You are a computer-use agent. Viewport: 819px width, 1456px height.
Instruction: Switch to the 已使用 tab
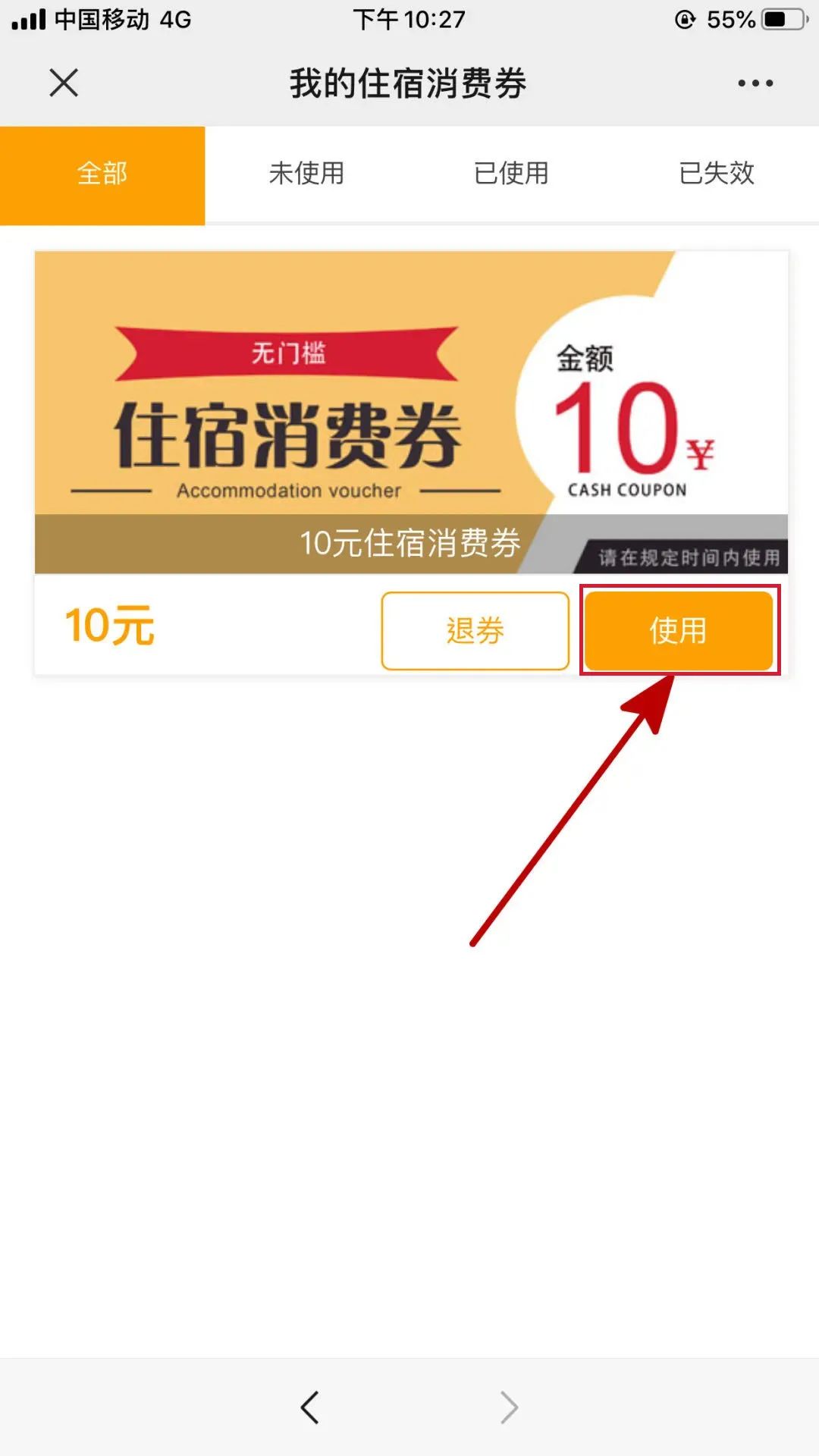pyautogui.click(x=512, y=174)
